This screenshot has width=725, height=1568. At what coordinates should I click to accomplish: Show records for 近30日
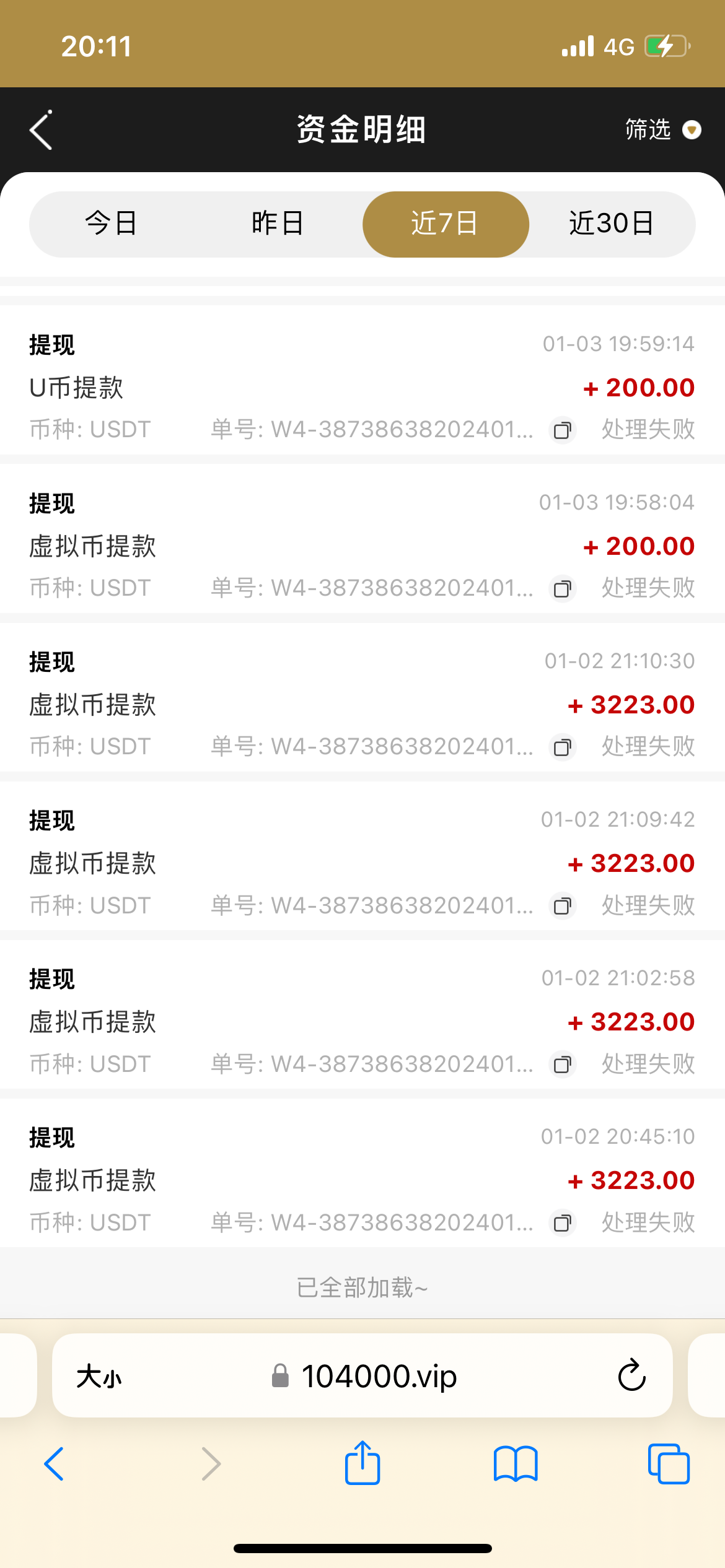(x=612, y=224)
